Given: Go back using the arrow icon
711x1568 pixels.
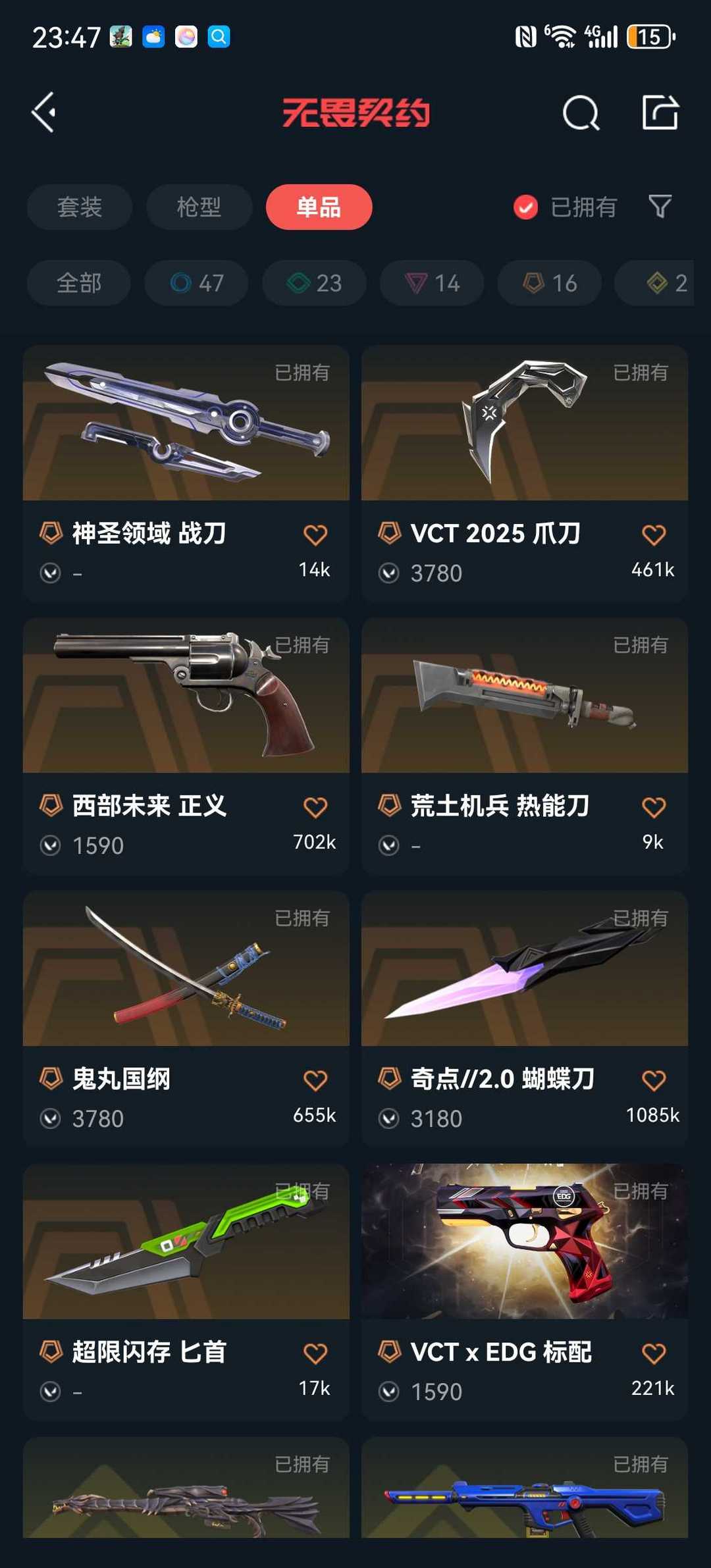Looking at the screenshot, I should pos(43,113).
